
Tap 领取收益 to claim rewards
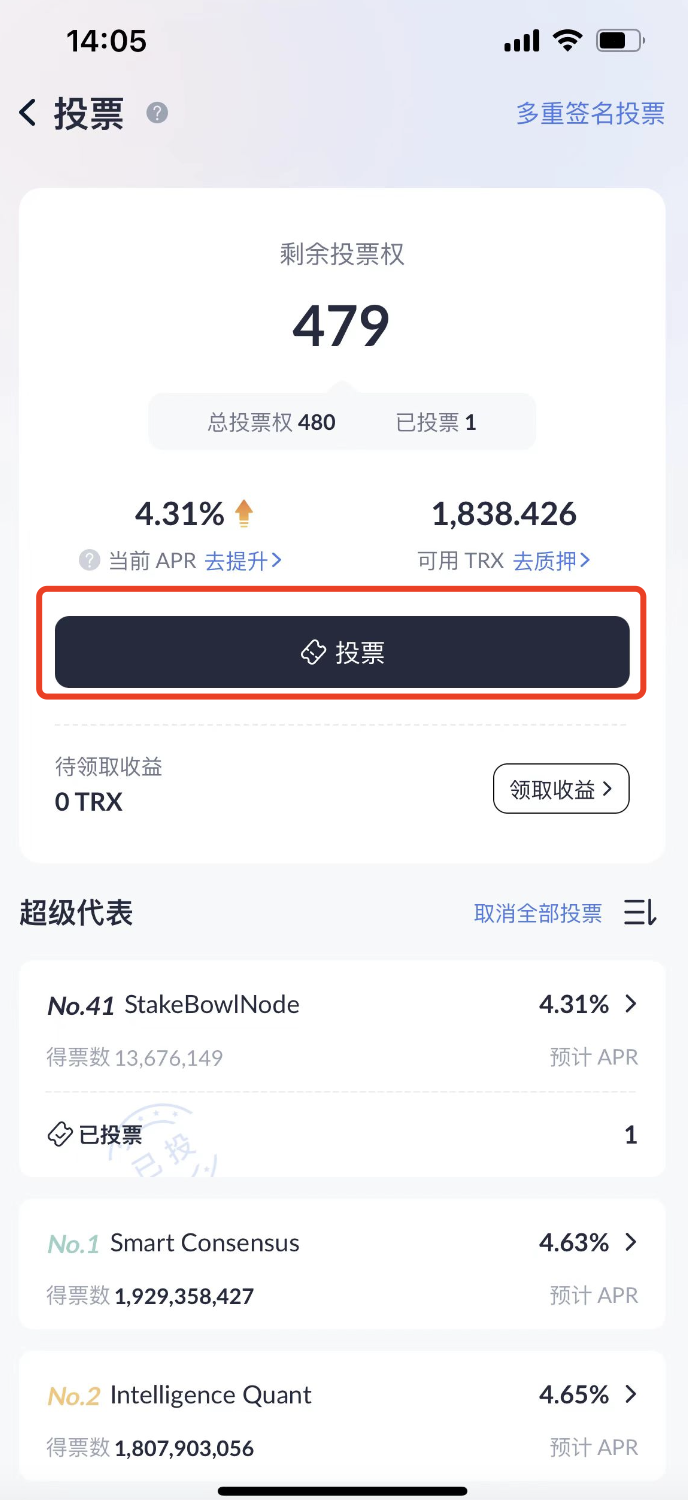[561, 790]
